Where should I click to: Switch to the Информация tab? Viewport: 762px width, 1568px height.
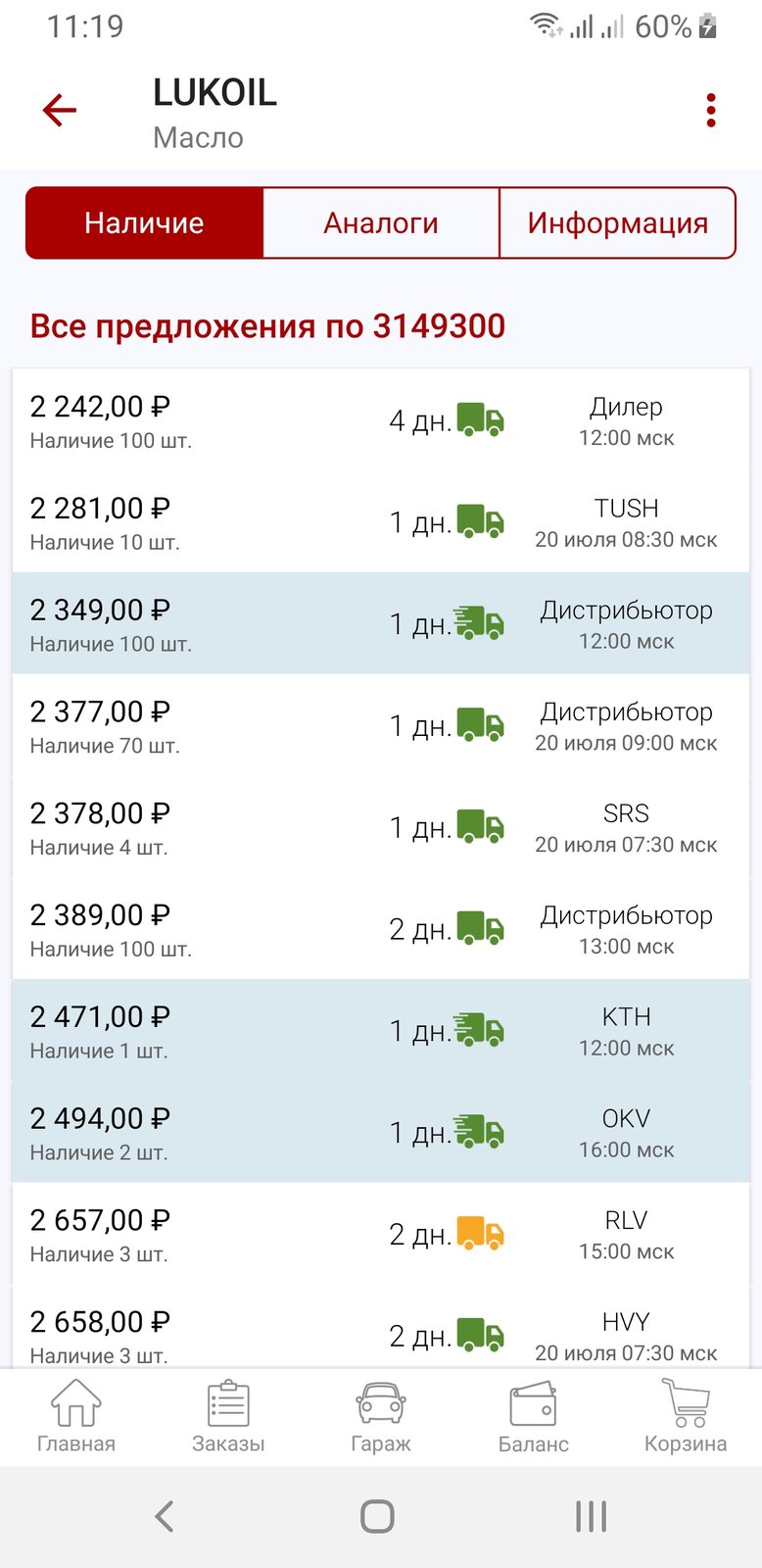click(x=617, y=223)
